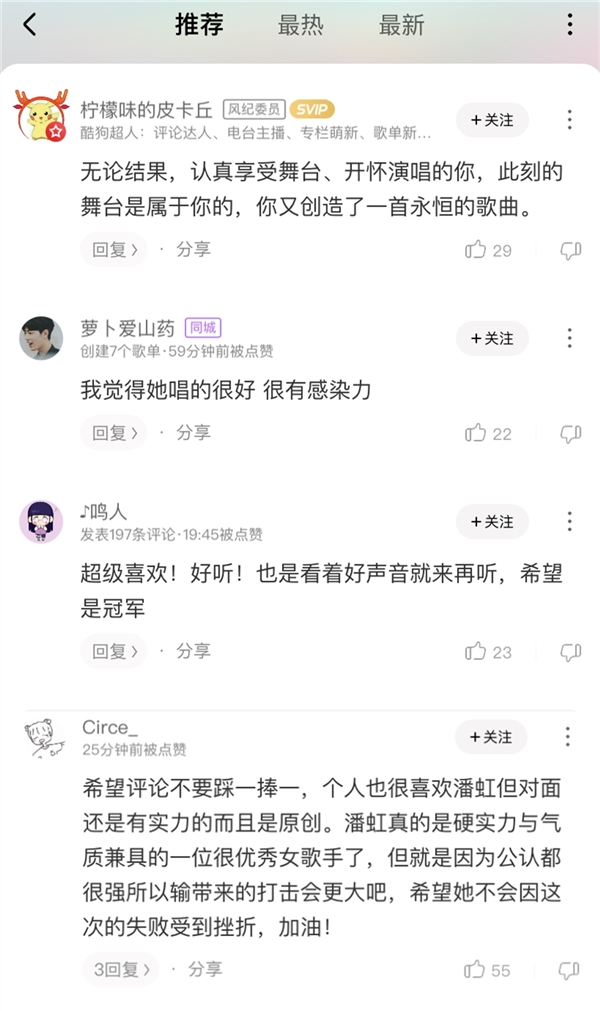Image resolution: width=600 pixels, height=1011 pixels.
Task: Like 萝卜爱山药's comment
Action: [x=476, y=433]
